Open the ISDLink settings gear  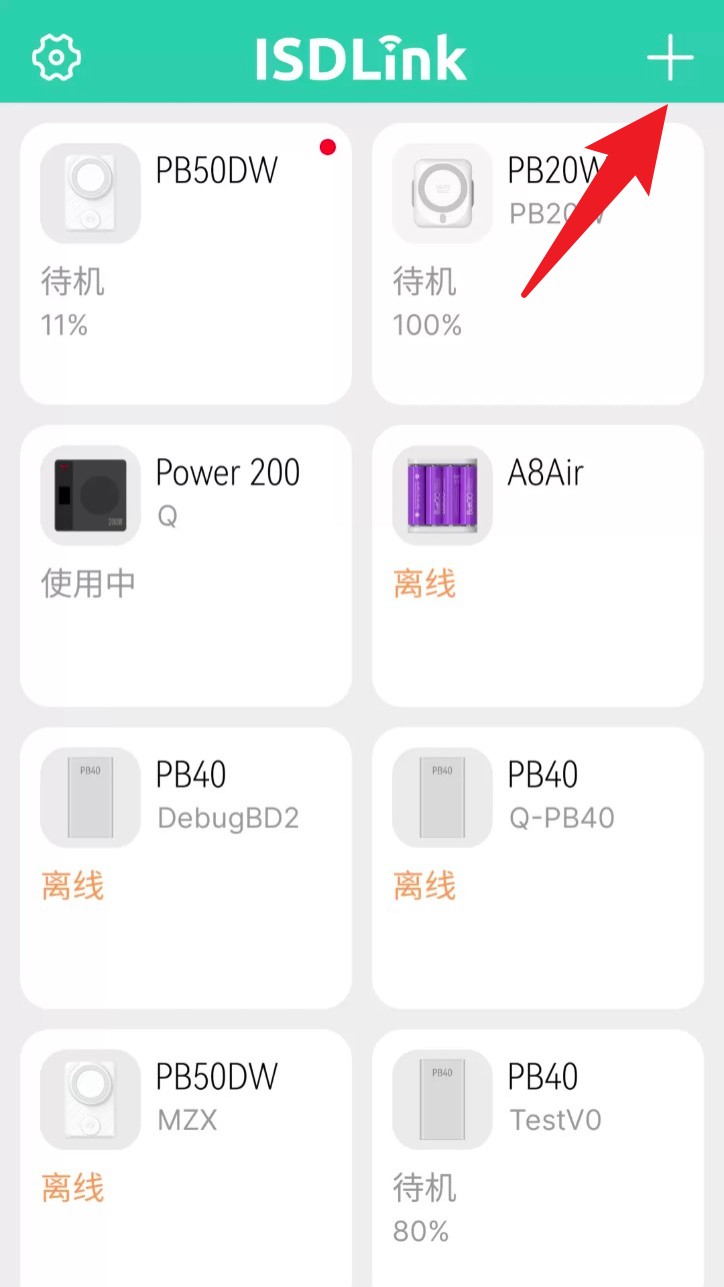coord(56,57)
